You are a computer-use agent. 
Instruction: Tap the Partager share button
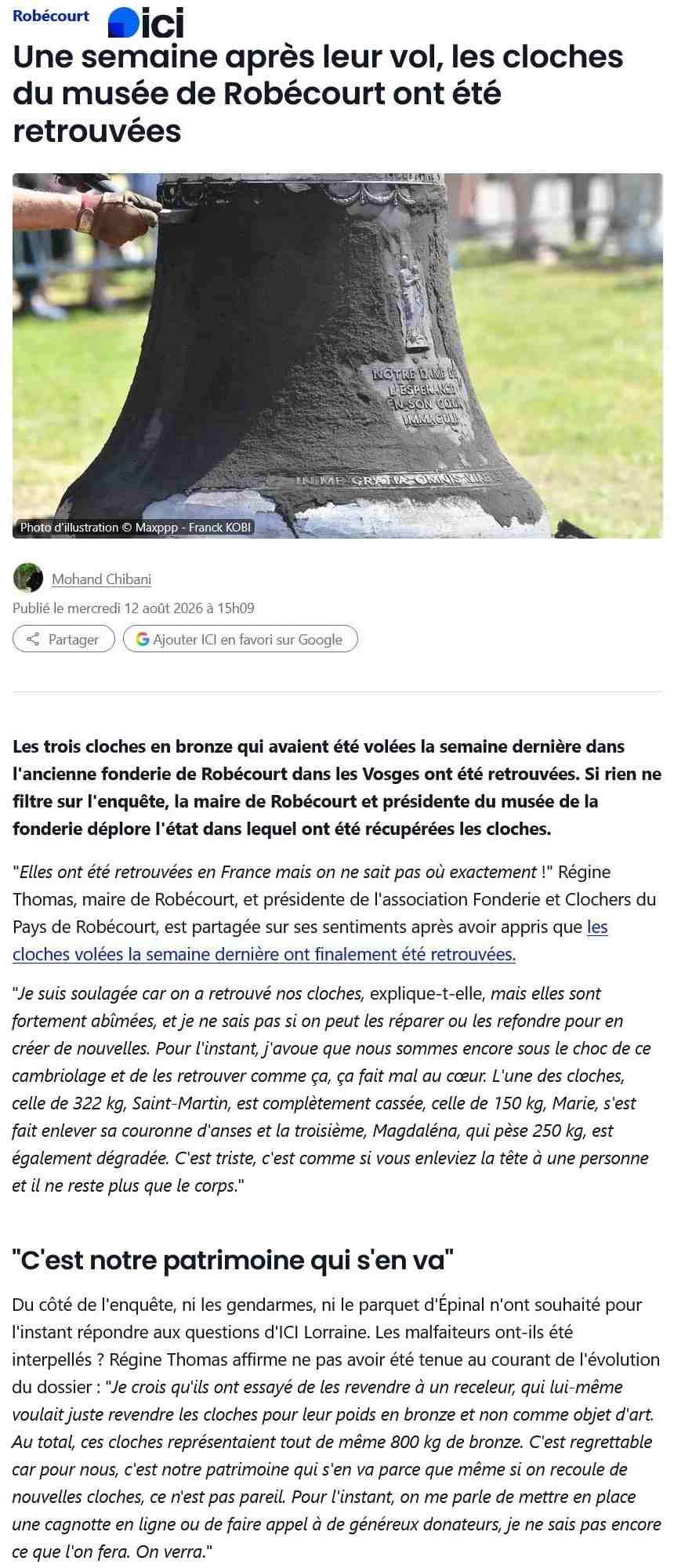pyautogui.click(x=63, y=639)
